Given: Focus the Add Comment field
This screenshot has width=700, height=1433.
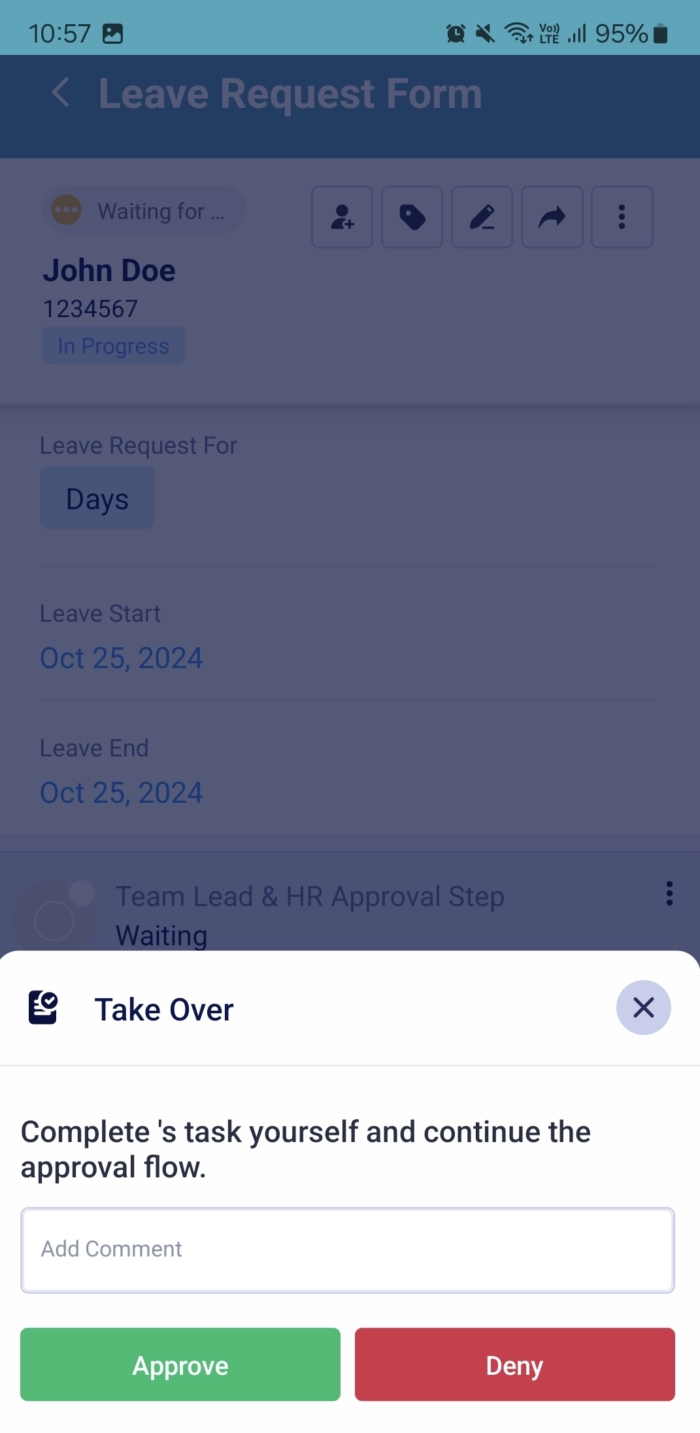Looking at the screenshot, I should (347, 1249).
